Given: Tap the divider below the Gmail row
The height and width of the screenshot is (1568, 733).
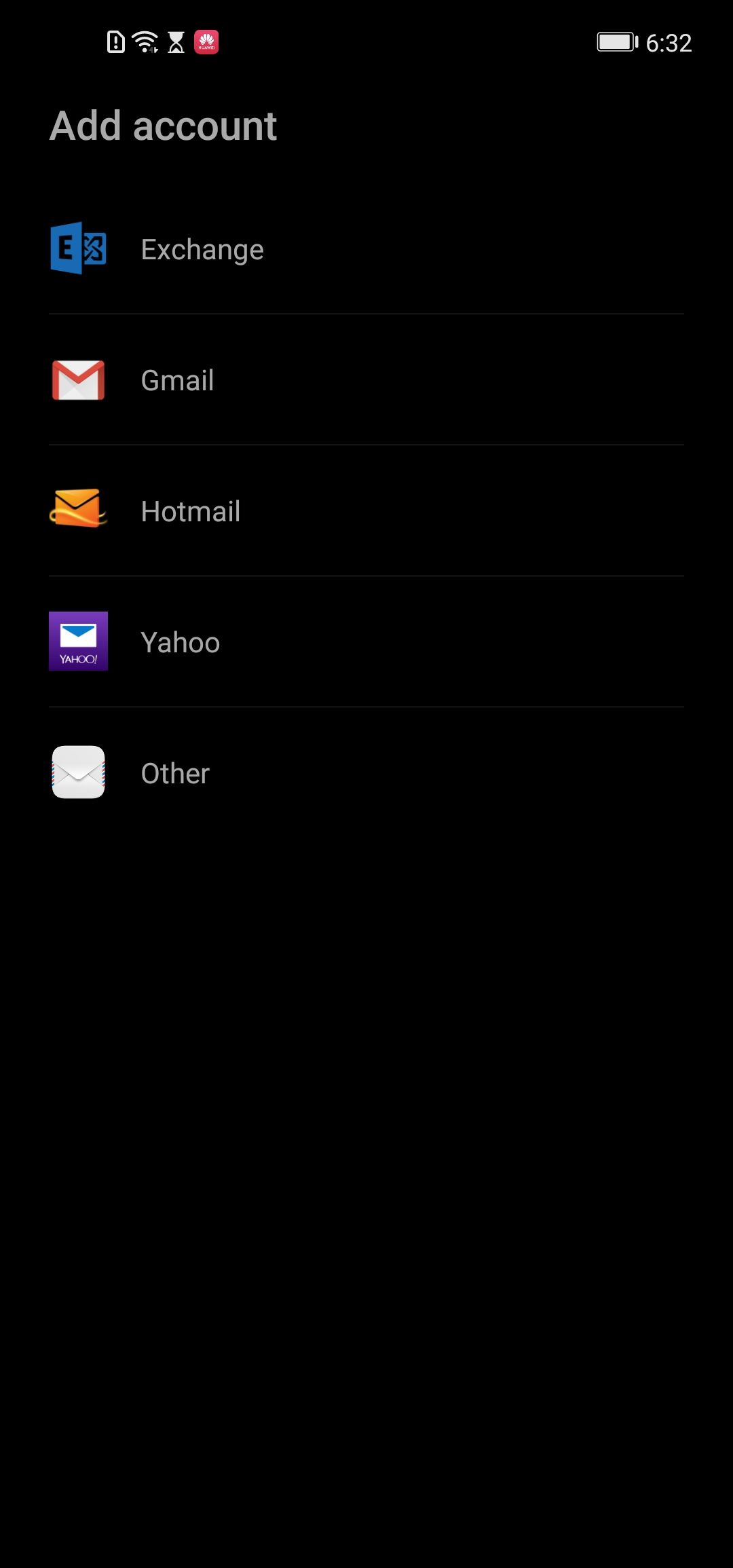Looking at the screenshot, I should pos(366,445).
